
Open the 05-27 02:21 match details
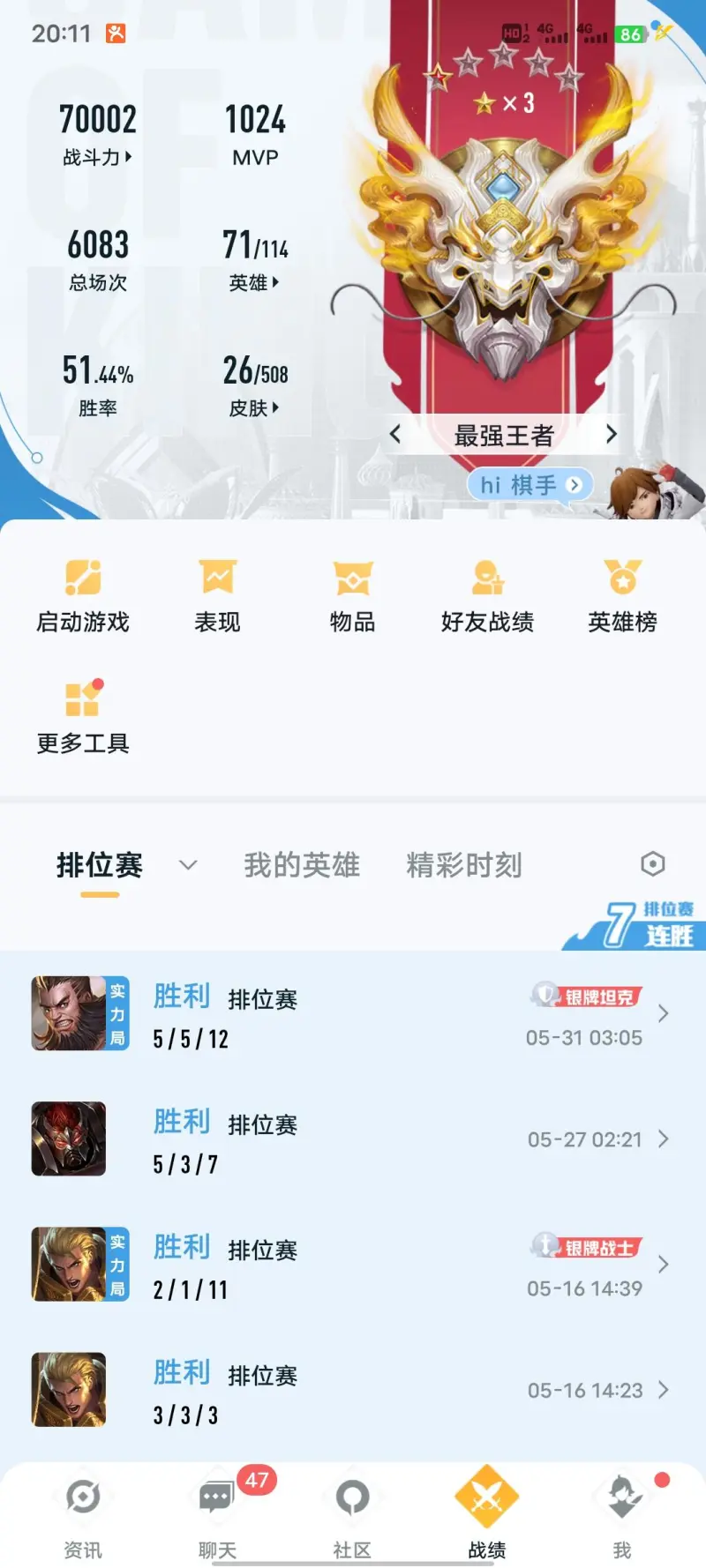[x=353, y=1139]
